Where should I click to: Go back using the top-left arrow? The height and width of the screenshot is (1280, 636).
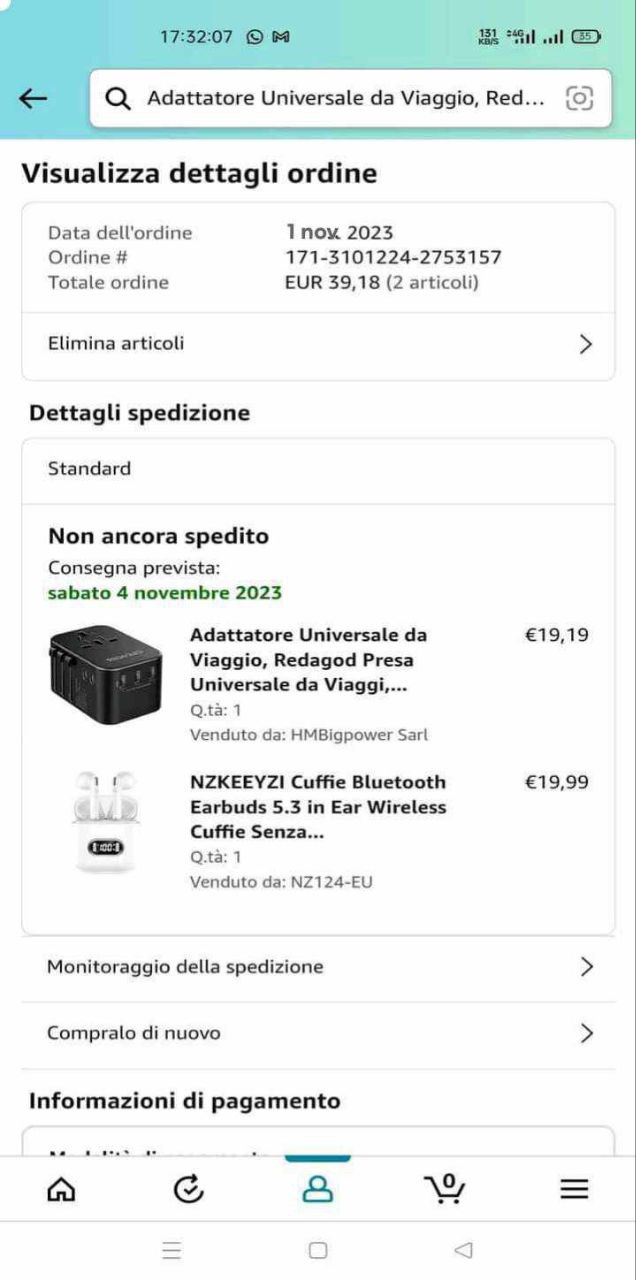33,98
